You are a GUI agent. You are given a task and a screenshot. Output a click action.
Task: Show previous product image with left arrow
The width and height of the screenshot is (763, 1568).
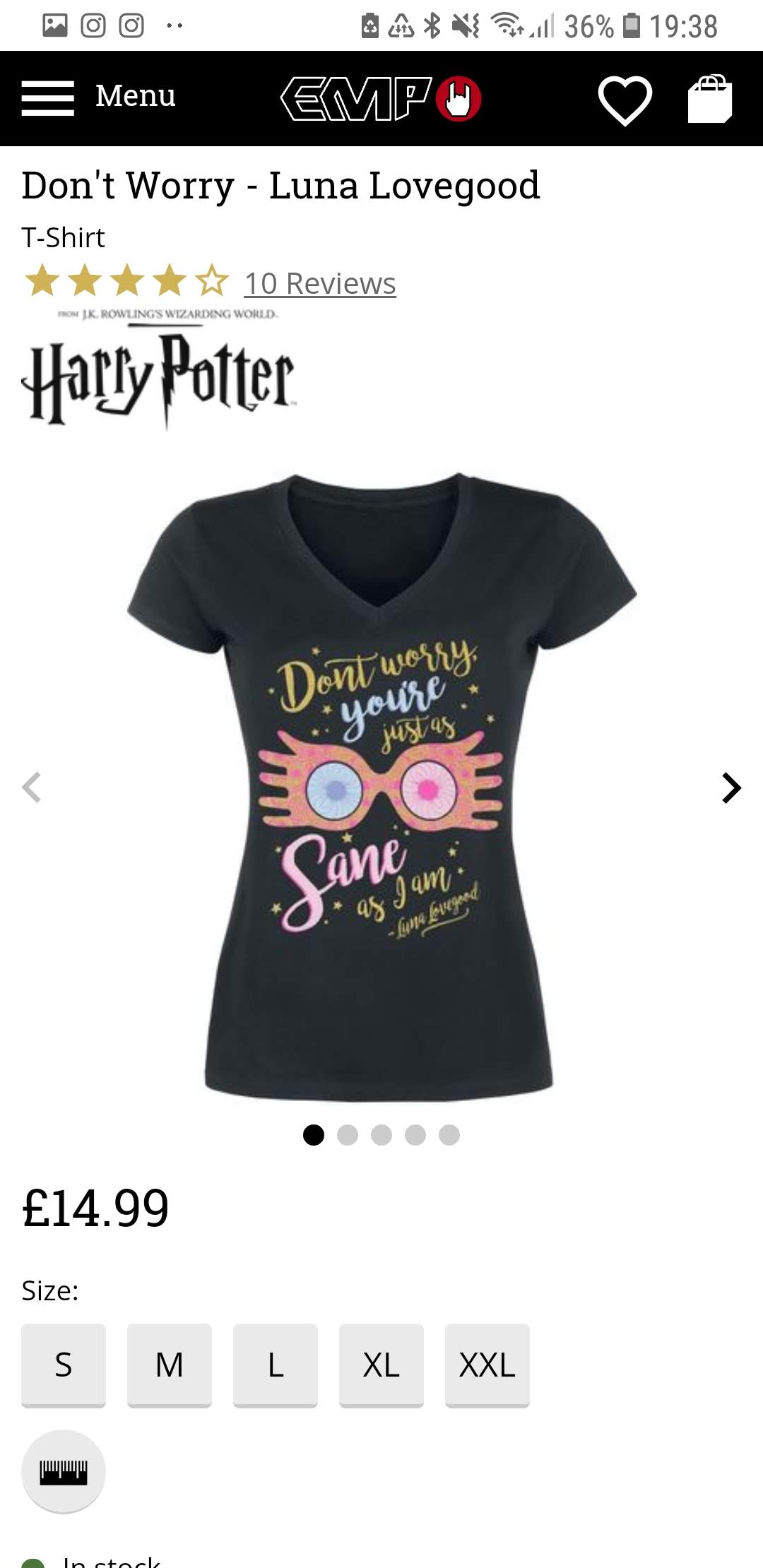[x=31, y=788]
